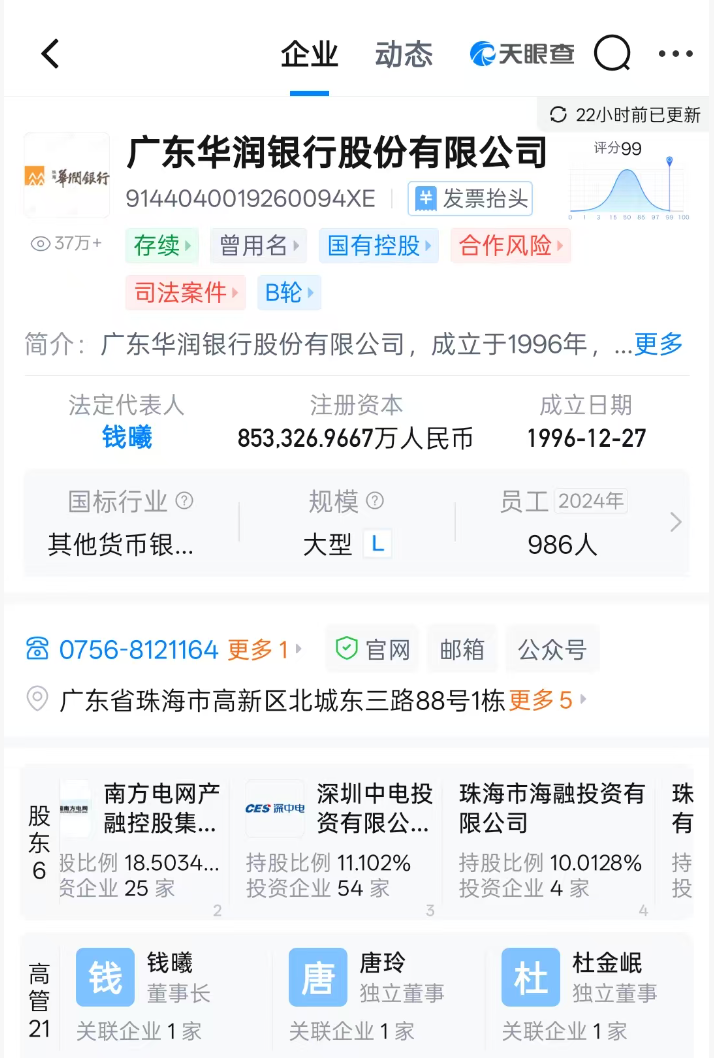View the 合作风险 tag details
714x1058 pixels.
click(510, 245)
